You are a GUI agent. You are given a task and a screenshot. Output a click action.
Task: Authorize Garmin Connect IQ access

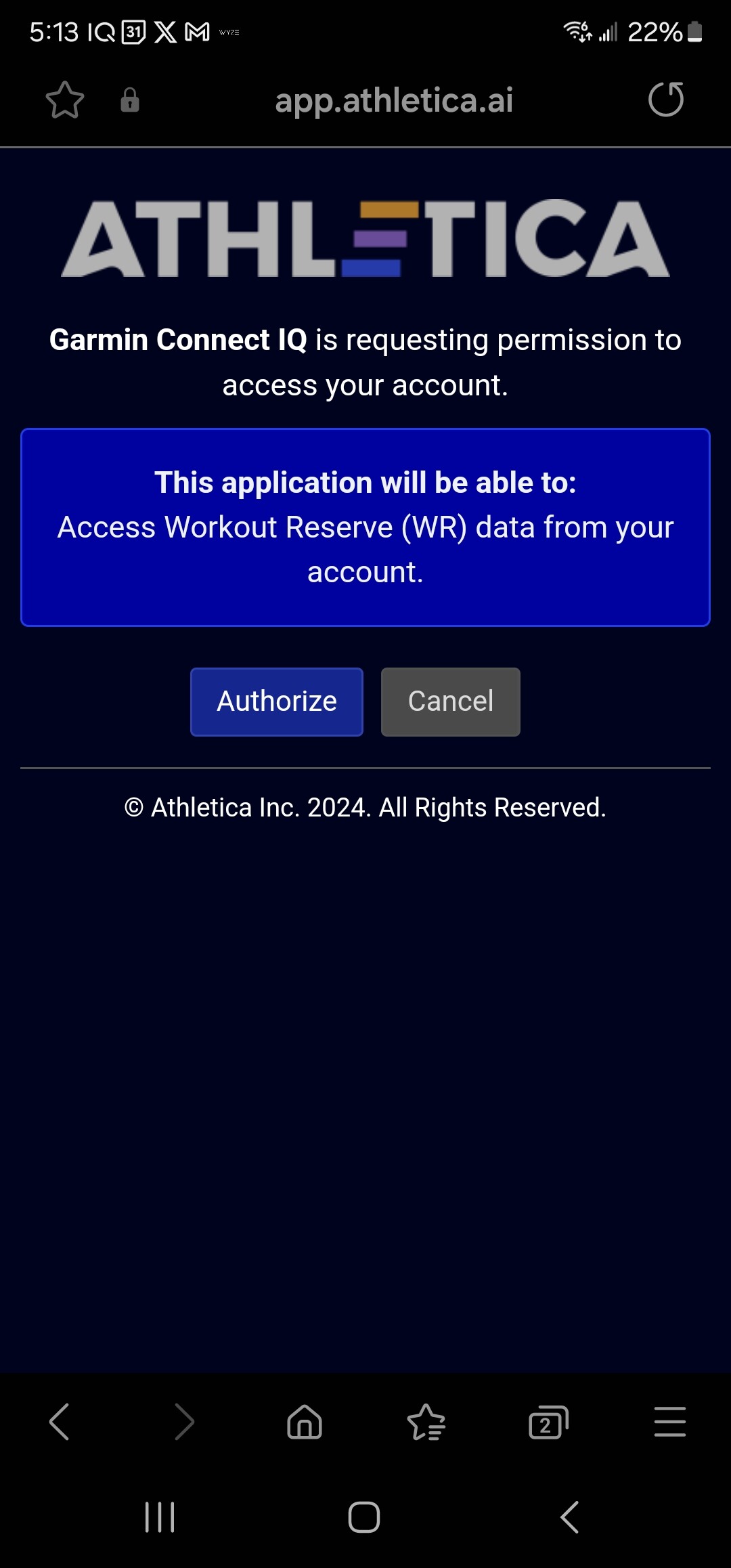point(276,701)
